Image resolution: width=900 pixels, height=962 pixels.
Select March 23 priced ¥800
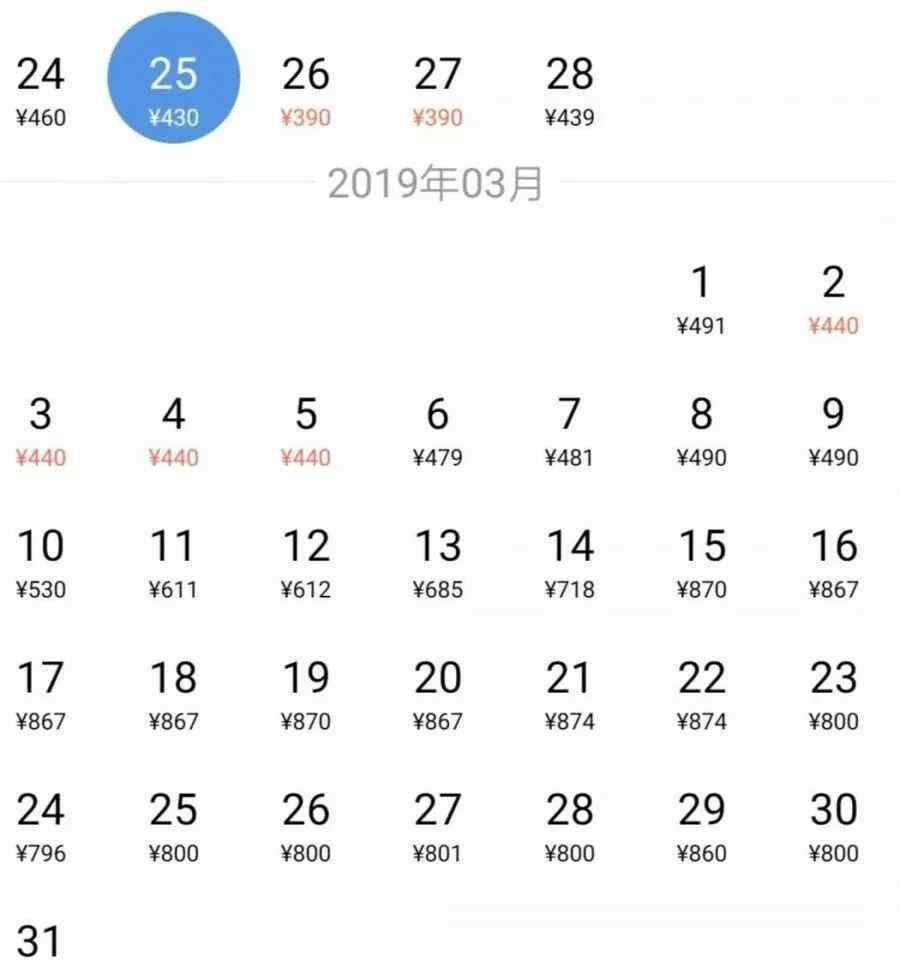tap(833, 696)
